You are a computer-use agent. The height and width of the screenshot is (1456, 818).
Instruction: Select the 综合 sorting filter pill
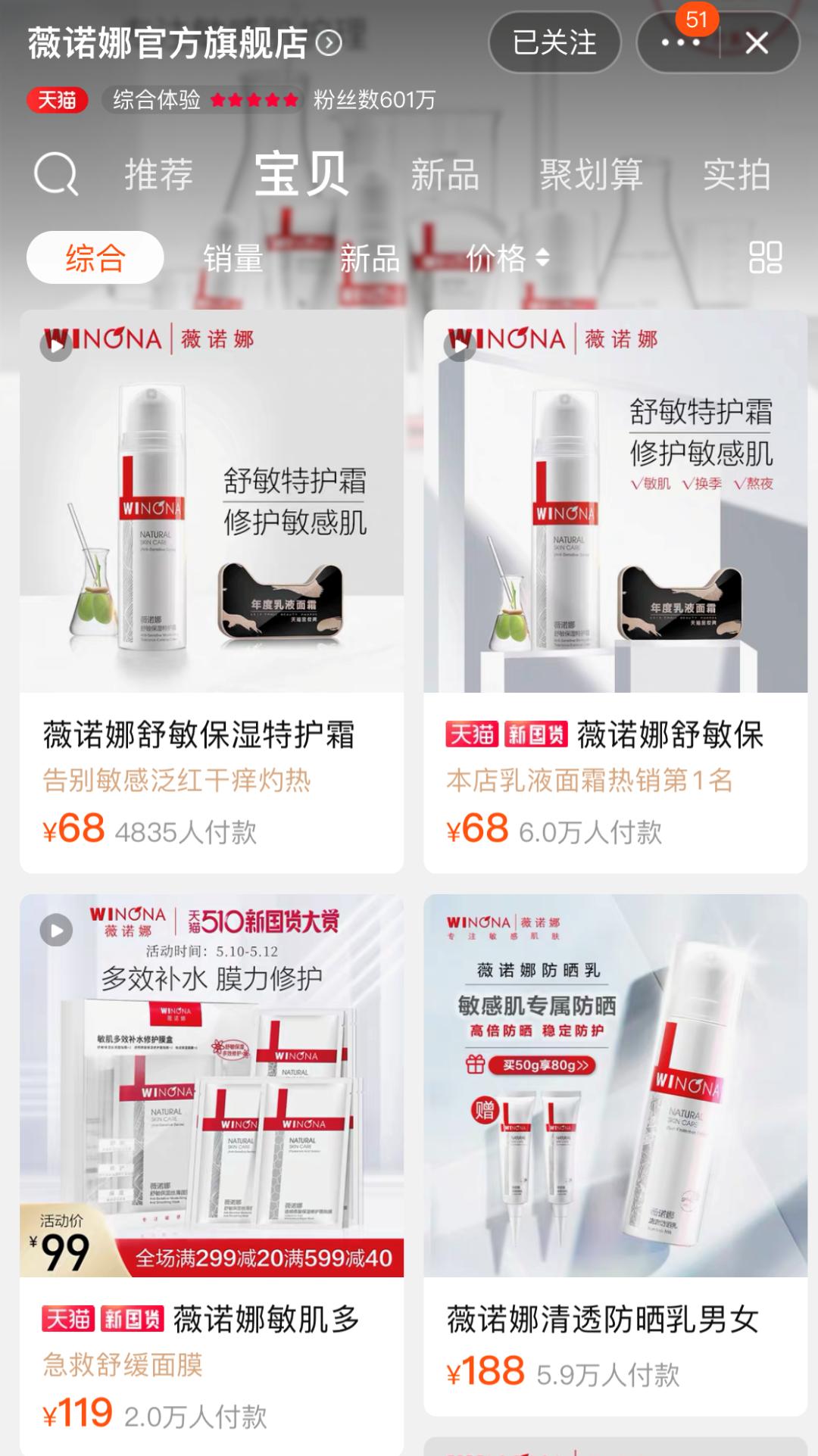(x=94, y=258)
